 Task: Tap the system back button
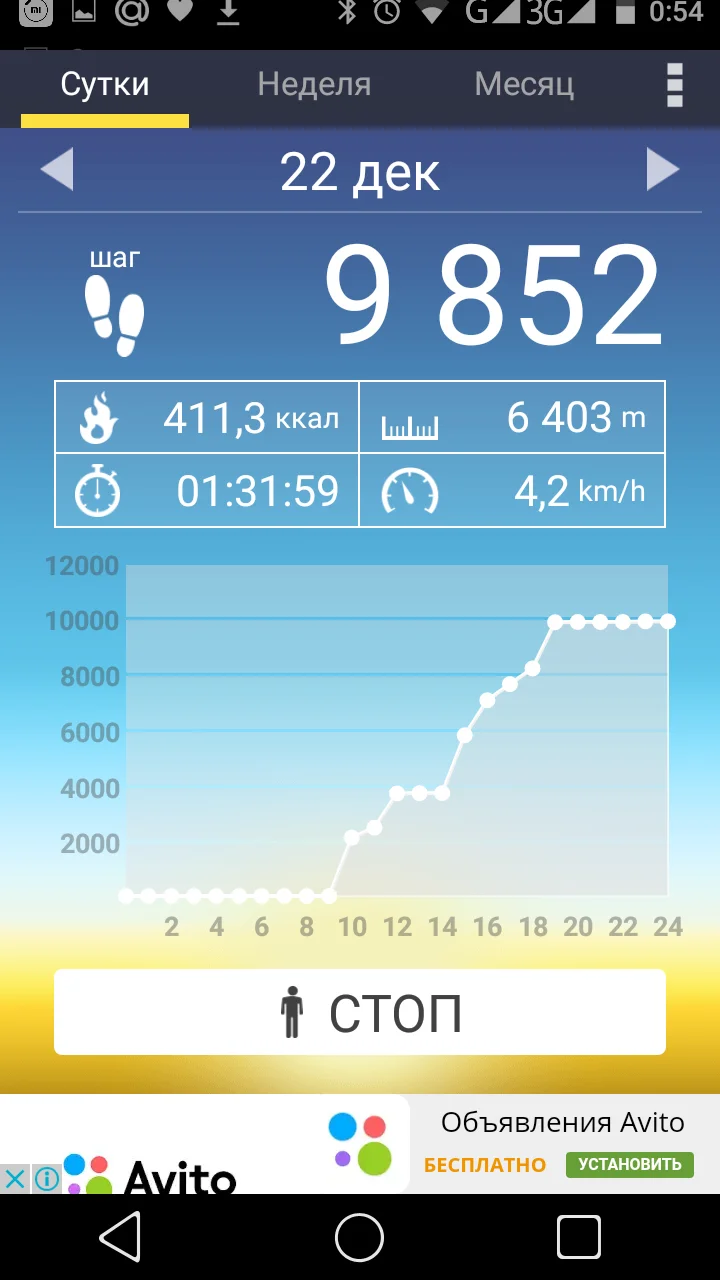(x=121, y=1238)
